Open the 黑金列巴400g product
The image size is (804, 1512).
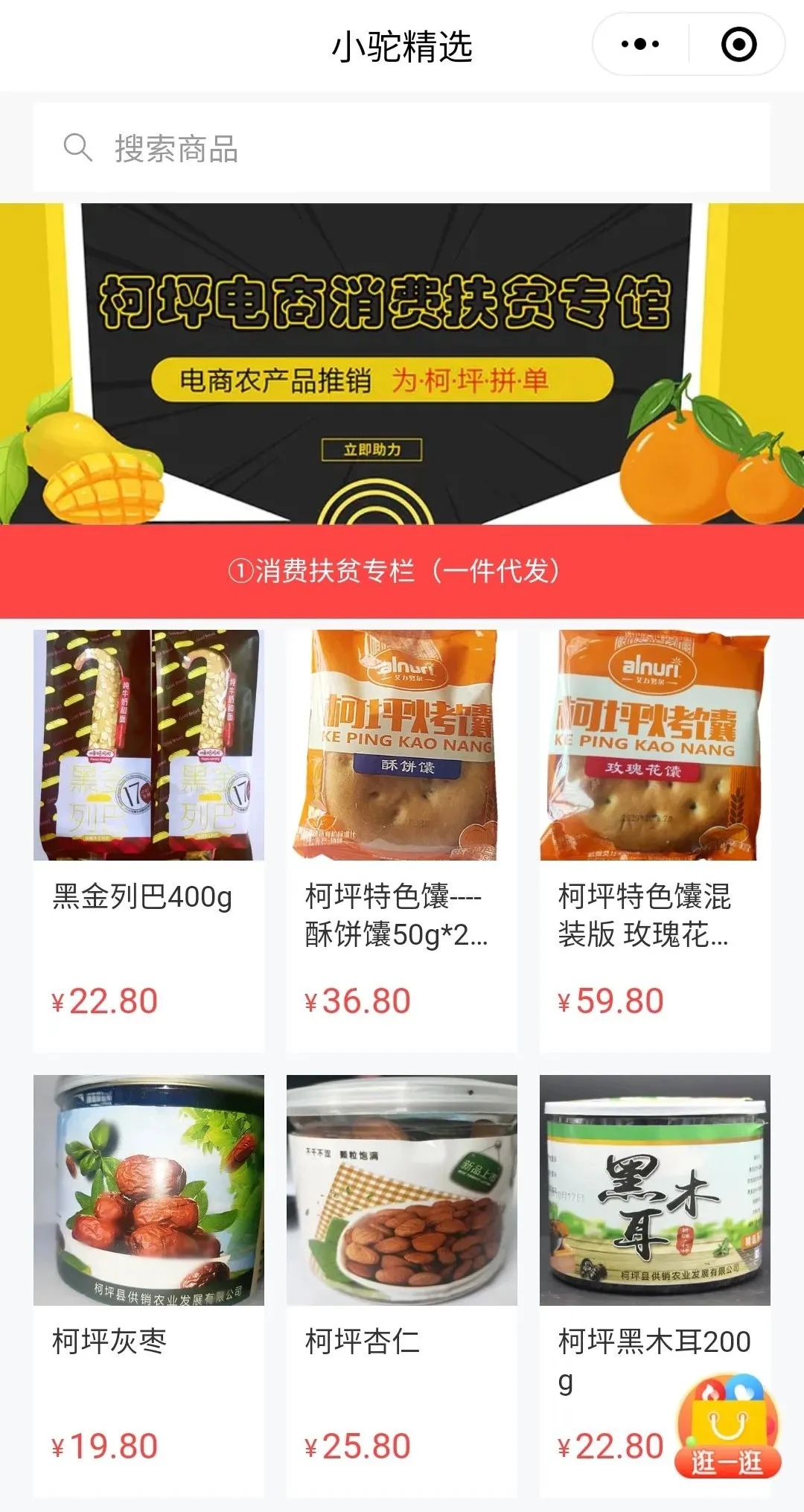point(148,745)
